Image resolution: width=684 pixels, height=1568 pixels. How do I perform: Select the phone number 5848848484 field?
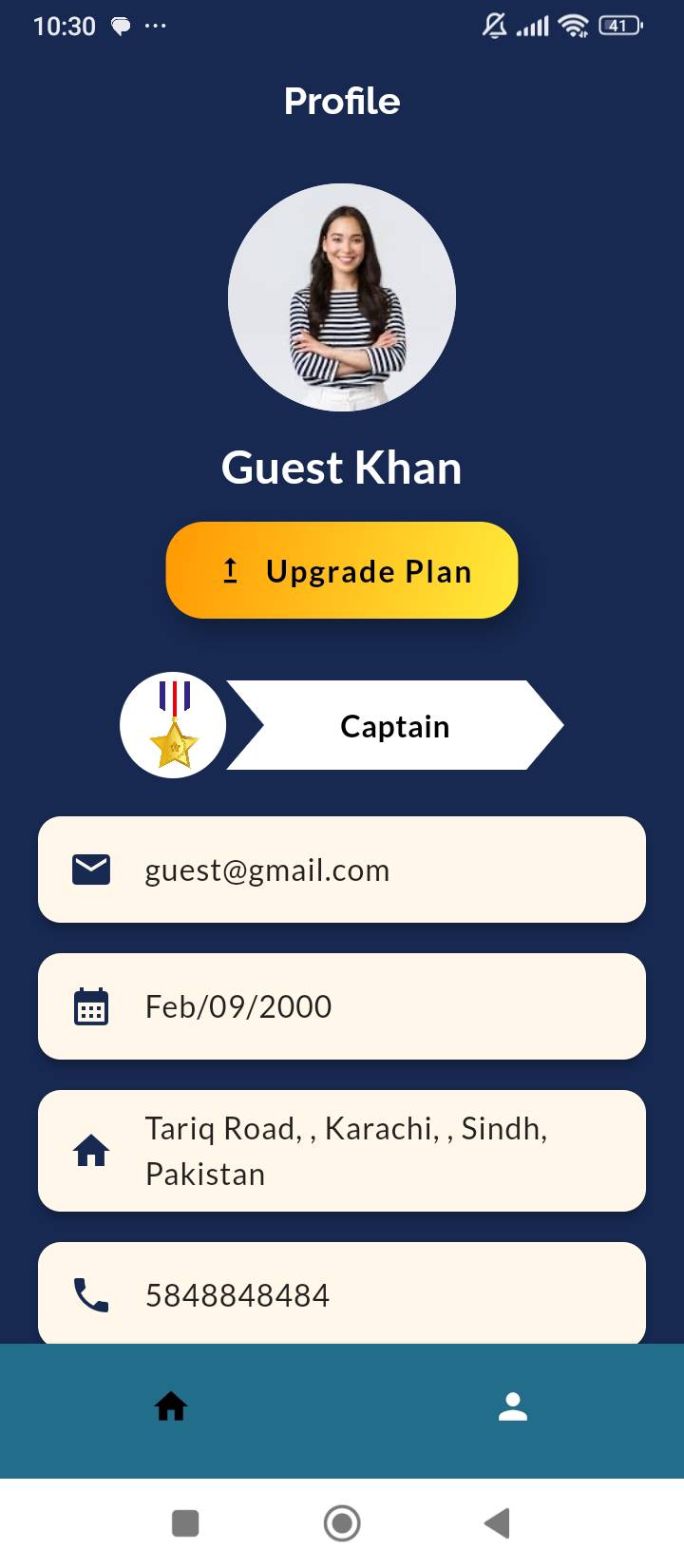pos(342,1293)
